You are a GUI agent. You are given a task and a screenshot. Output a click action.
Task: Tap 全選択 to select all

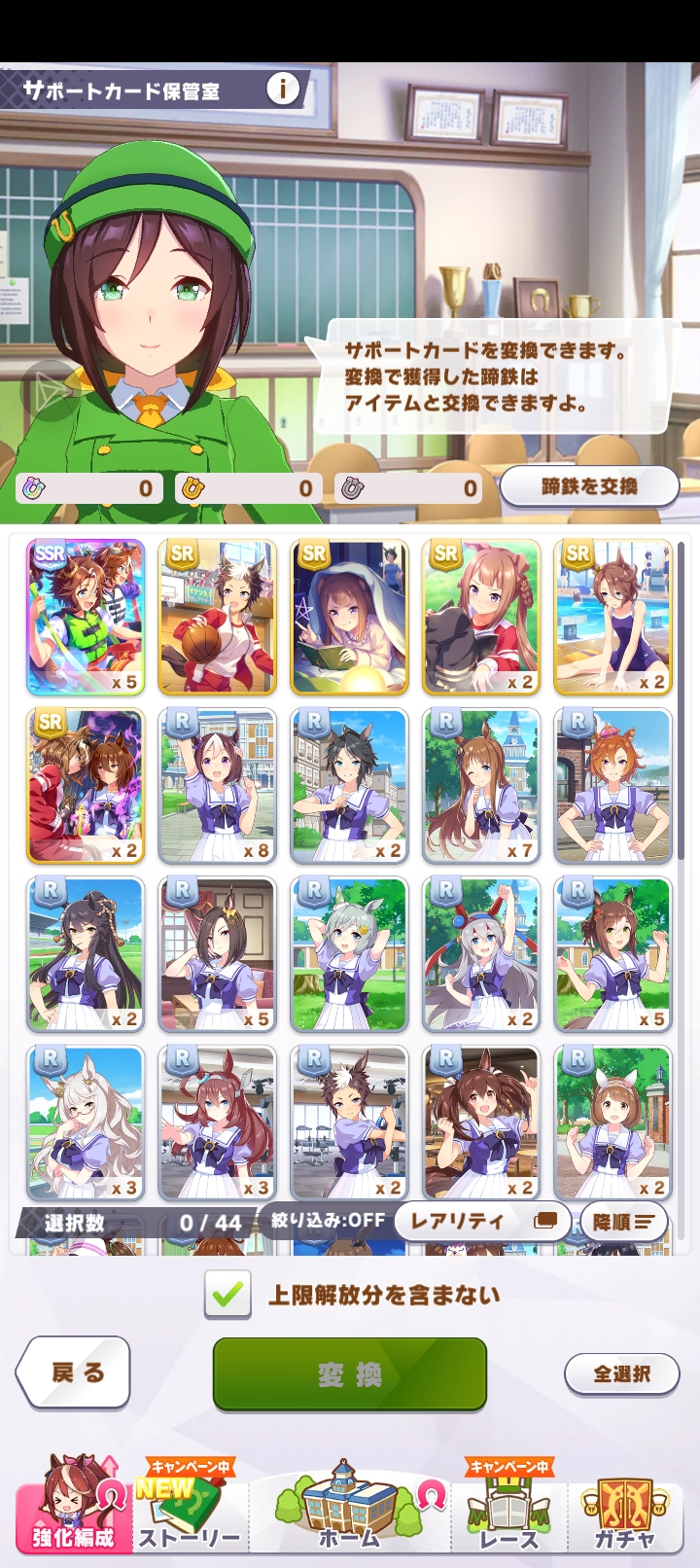622,1373
